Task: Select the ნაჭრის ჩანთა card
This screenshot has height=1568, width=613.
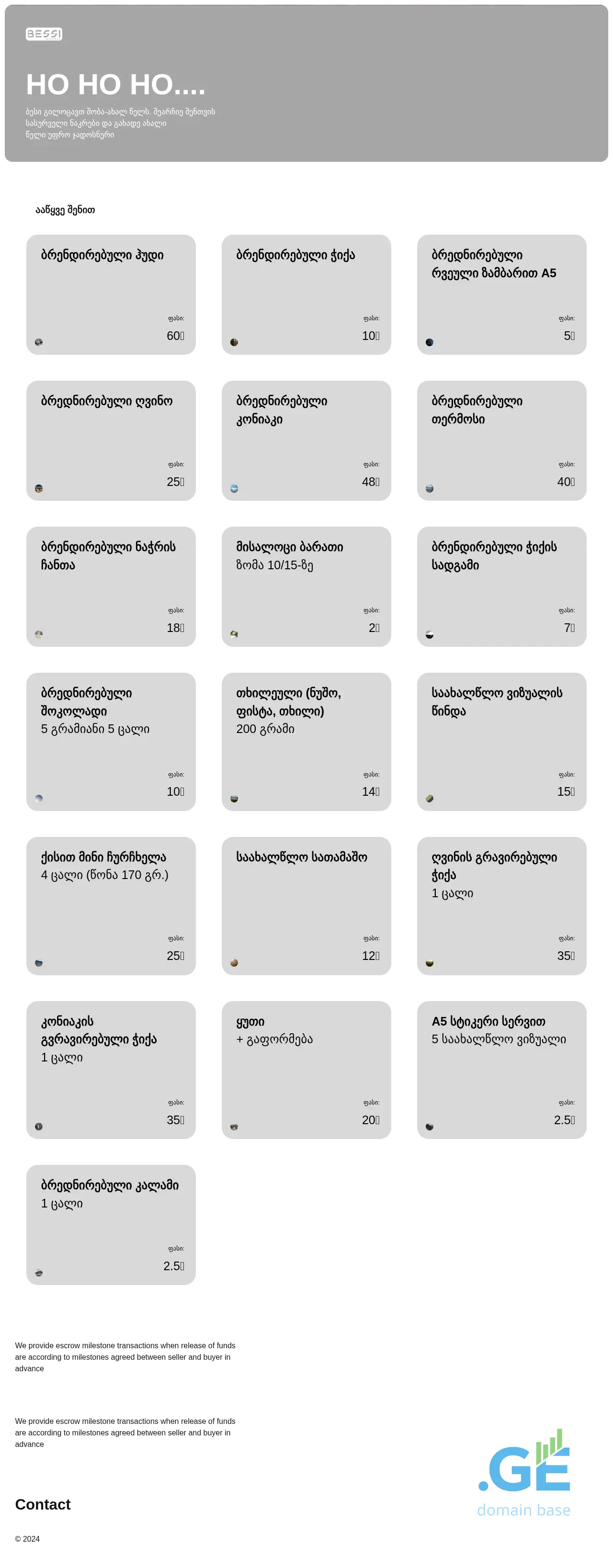Action: click(111, 586)
